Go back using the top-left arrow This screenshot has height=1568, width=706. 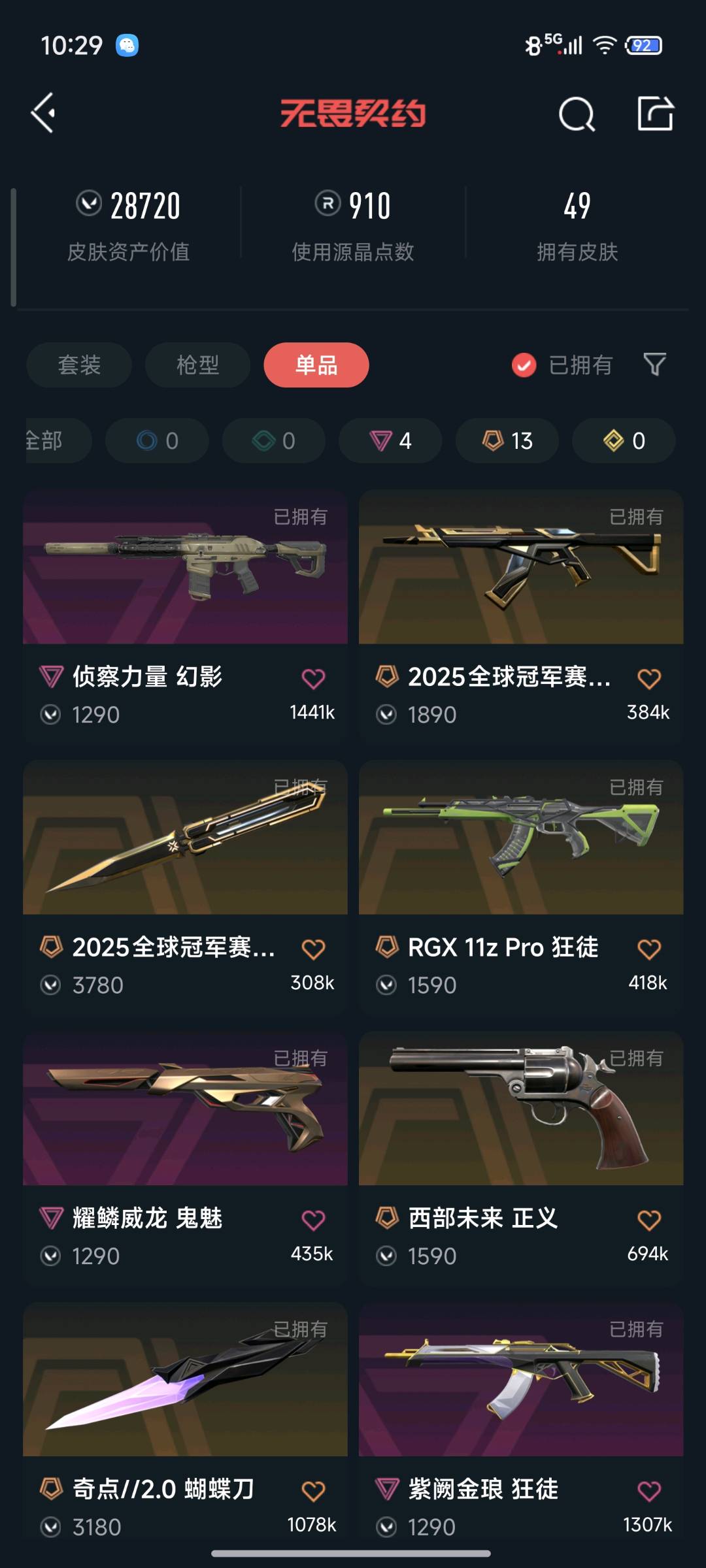[x=43, y=113]
